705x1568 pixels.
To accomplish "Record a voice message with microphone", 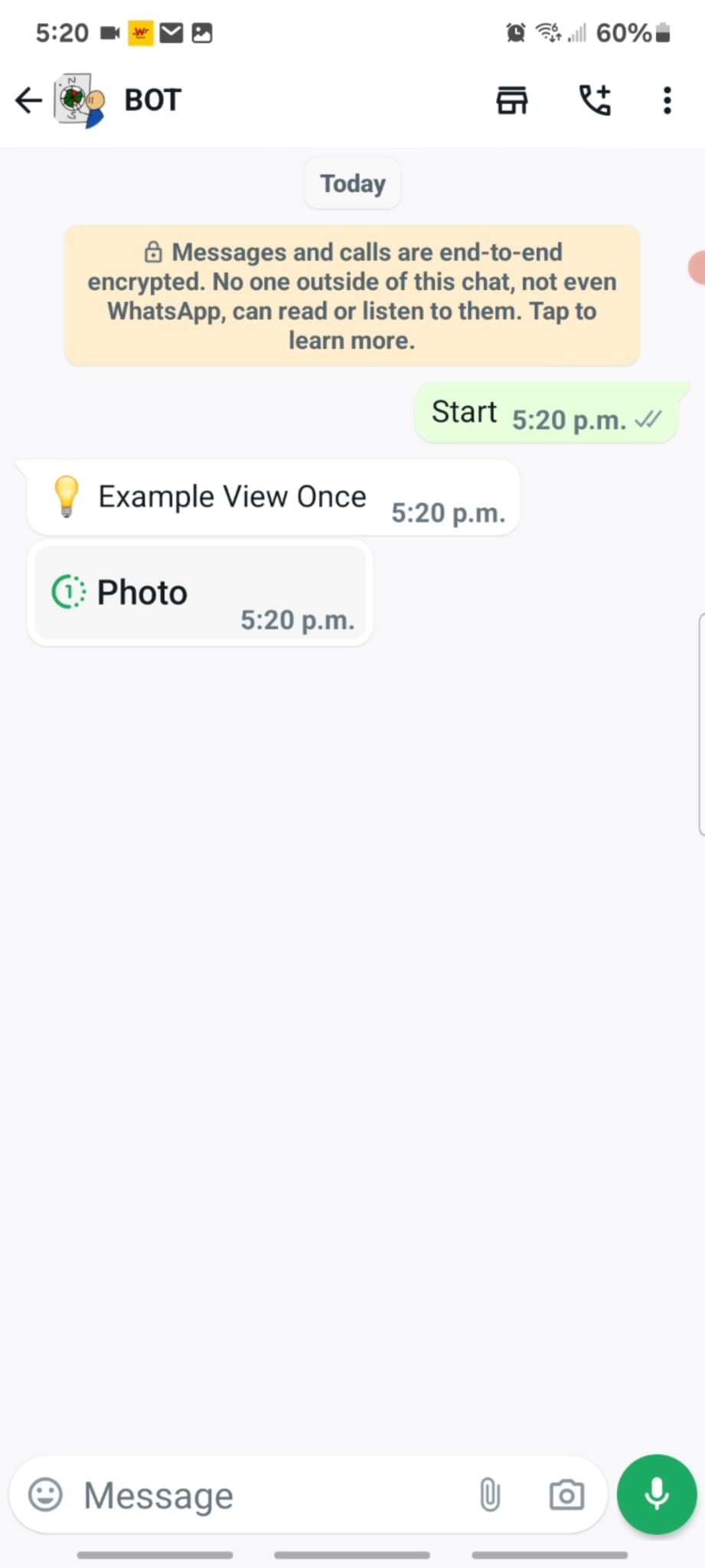I will click(x=656, y=1494).
